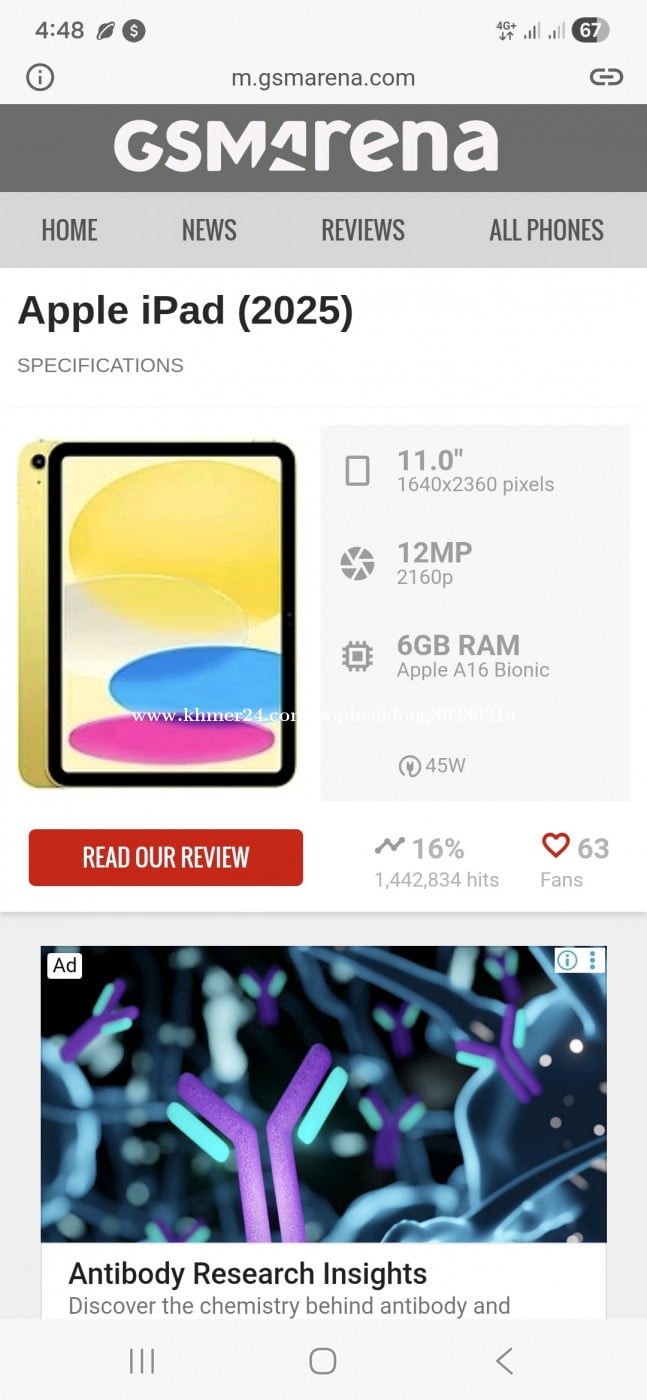Open the Apple iPad (2025) product photo
This screenshot has width=647, height=1400.
point(157,614)
